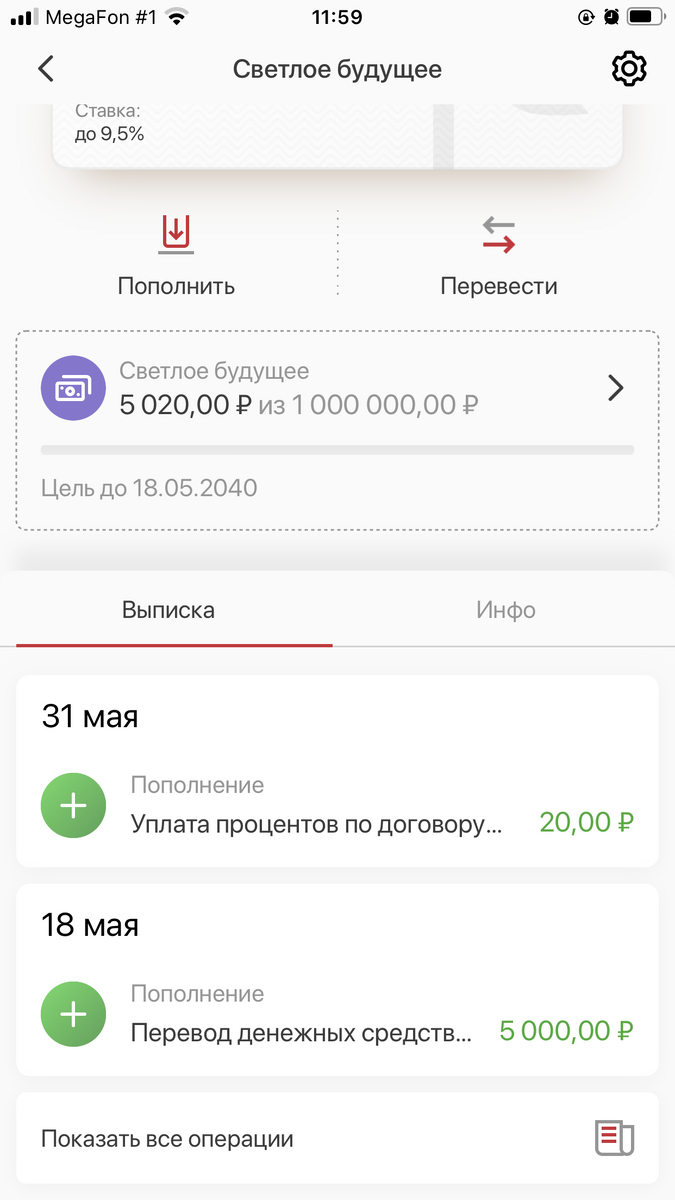Open the Светлое будущее goal card
Viewport: 675px width, 1200px height.
(337, 430)
